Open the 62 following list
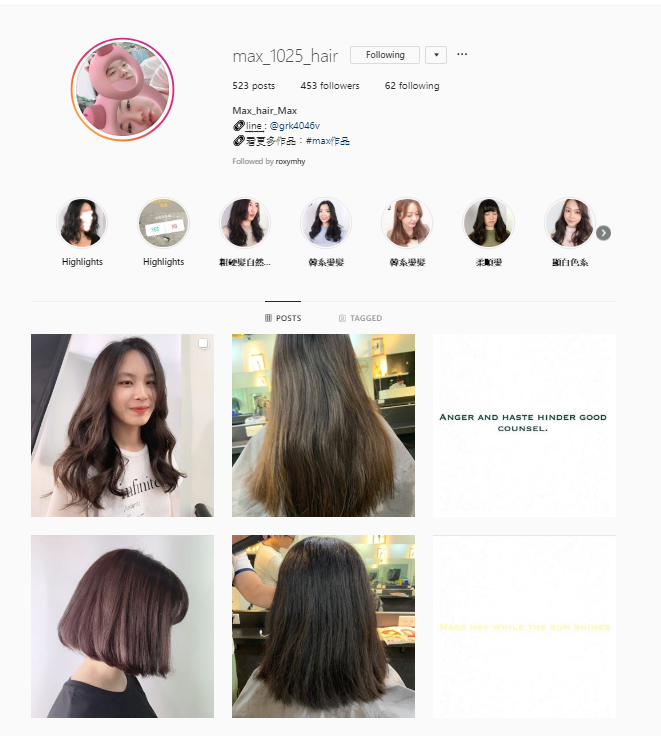The height and width of the screenshot is (736, 661). [x=411, y=86]
